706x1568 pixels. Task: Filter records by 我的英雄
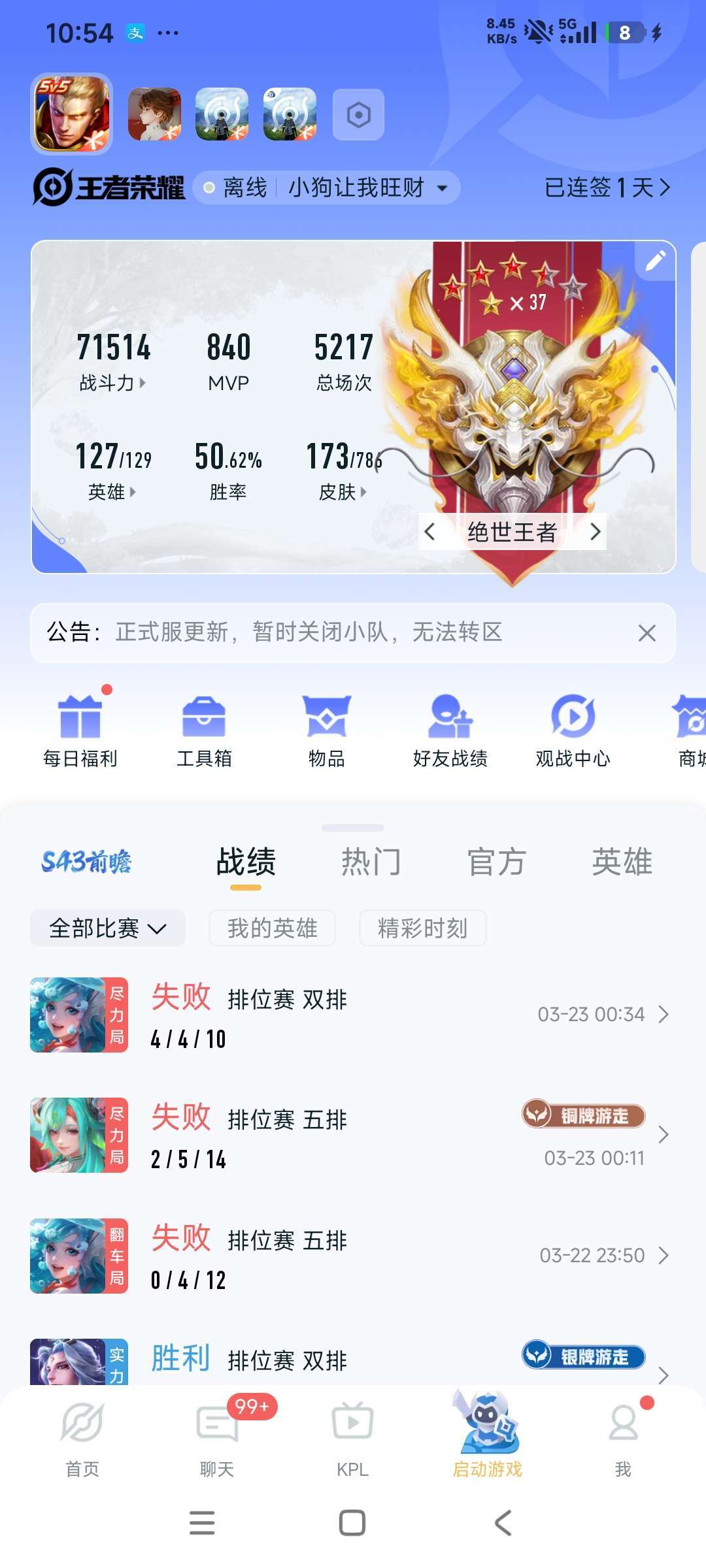271,928
